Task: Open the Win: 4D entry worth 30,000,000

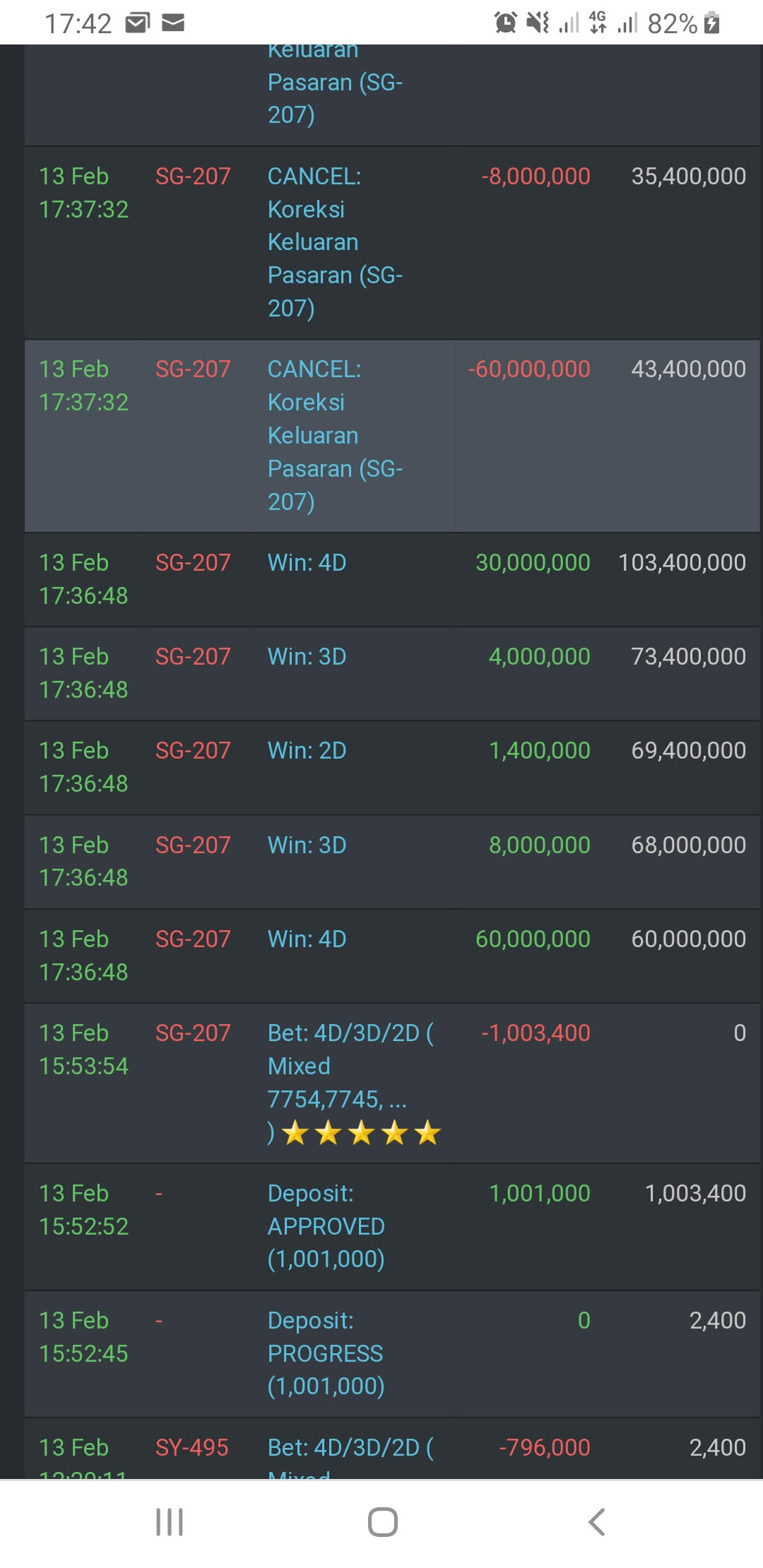Action: (307, 563)
